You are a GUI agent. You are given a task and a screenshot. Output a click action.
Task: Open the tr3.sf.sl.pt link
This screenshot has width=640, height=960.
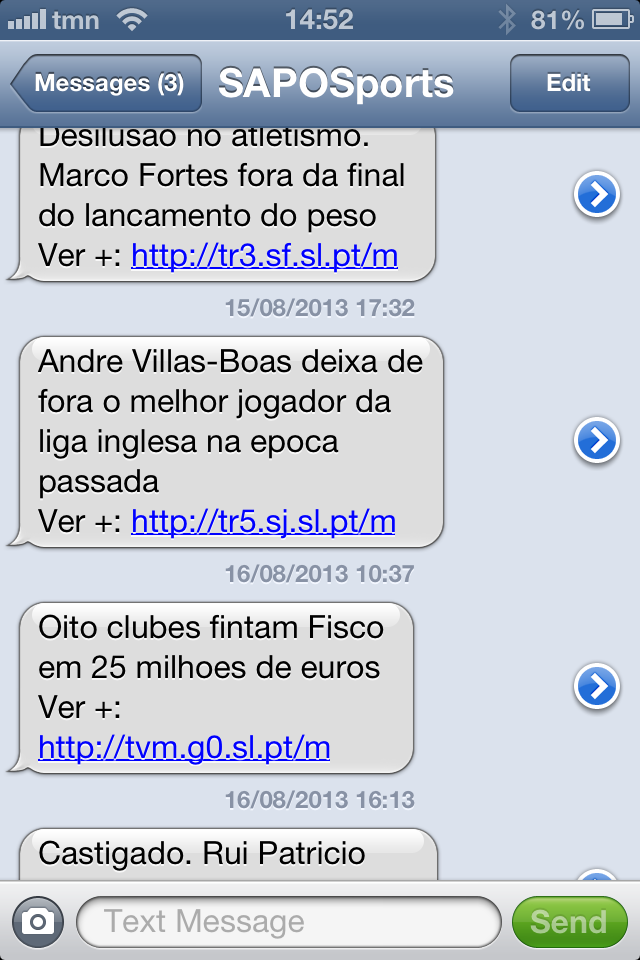click(x=265, y=256)
